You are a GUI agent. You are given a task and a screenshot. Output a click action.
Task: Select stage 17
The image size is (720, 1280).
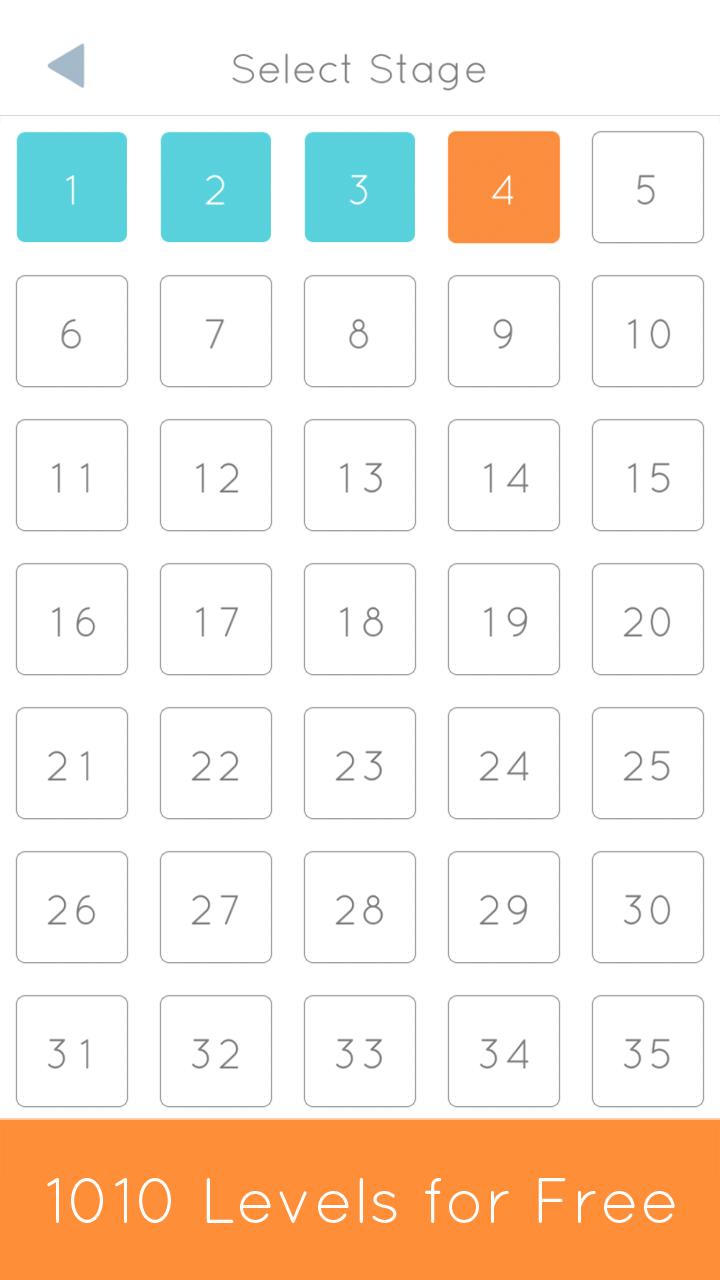[216, 619]
